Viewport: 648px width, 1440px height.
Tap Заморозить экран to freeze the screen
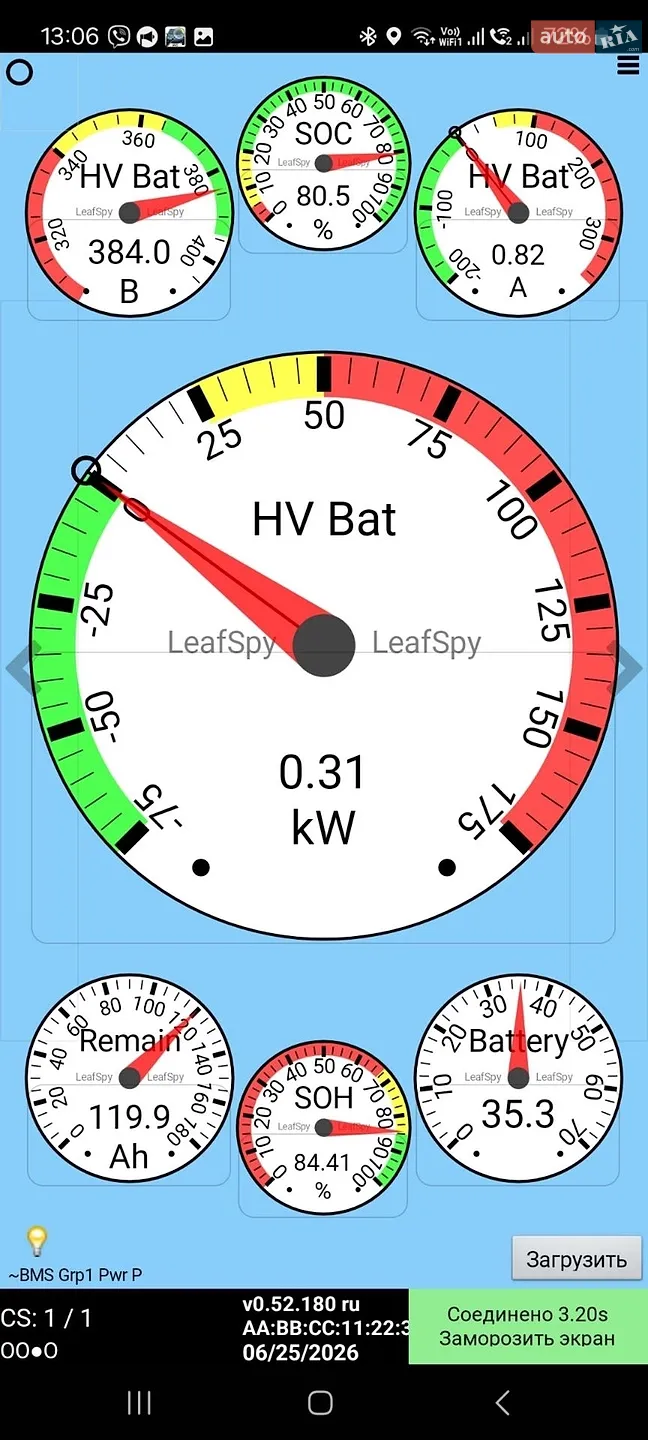pos(527,1339)
